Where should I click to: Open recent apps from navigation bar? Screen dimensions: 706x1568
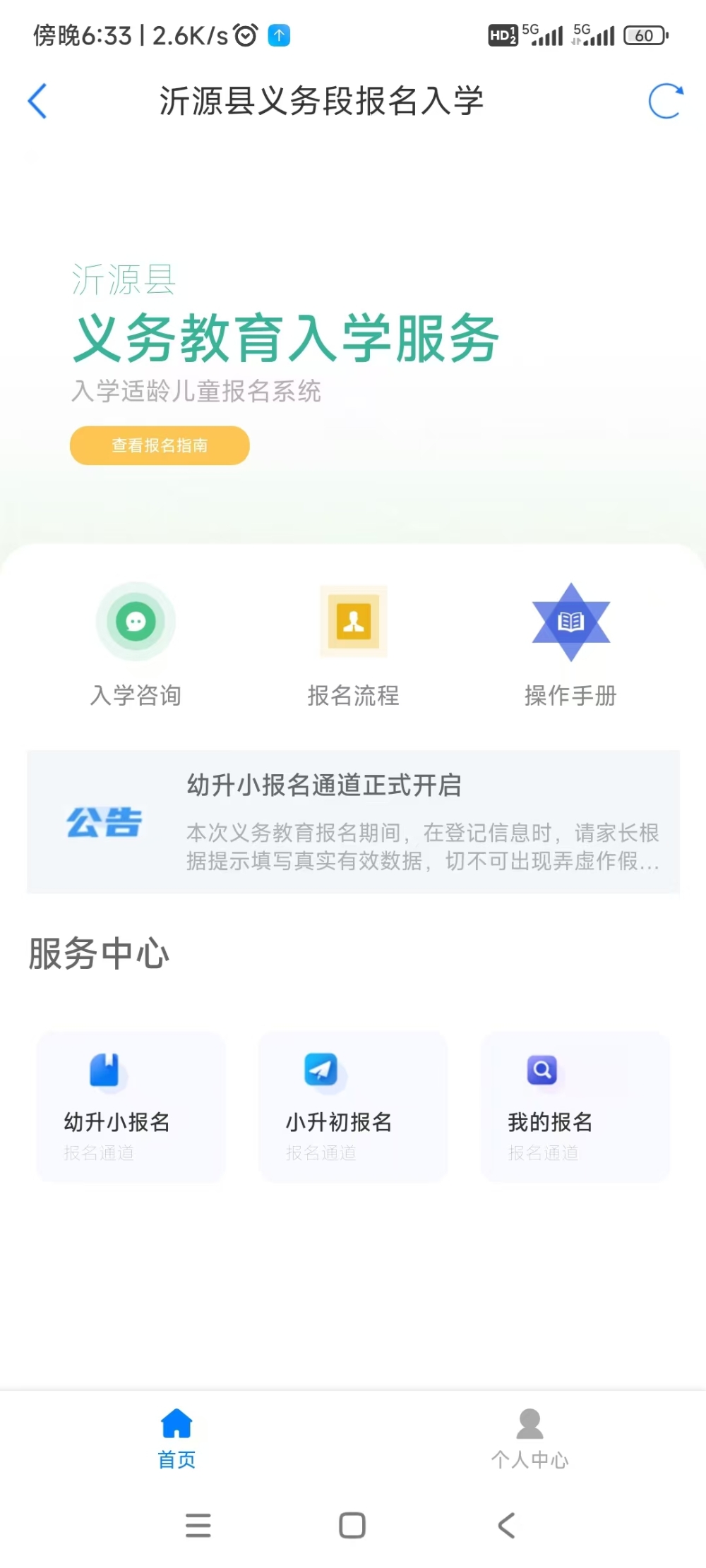coord(198,1525)
